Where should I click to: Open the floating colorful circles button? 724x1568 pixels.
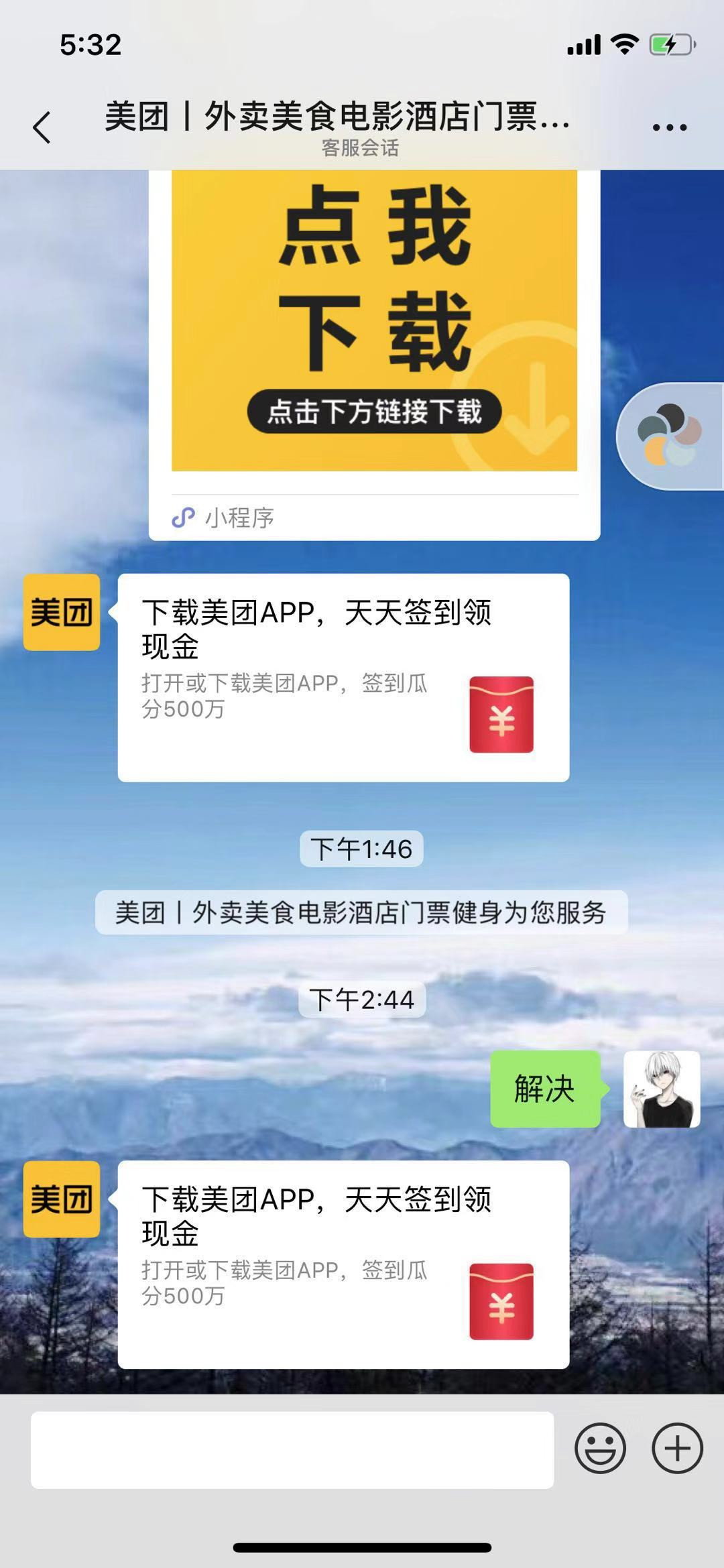[669, 436]
